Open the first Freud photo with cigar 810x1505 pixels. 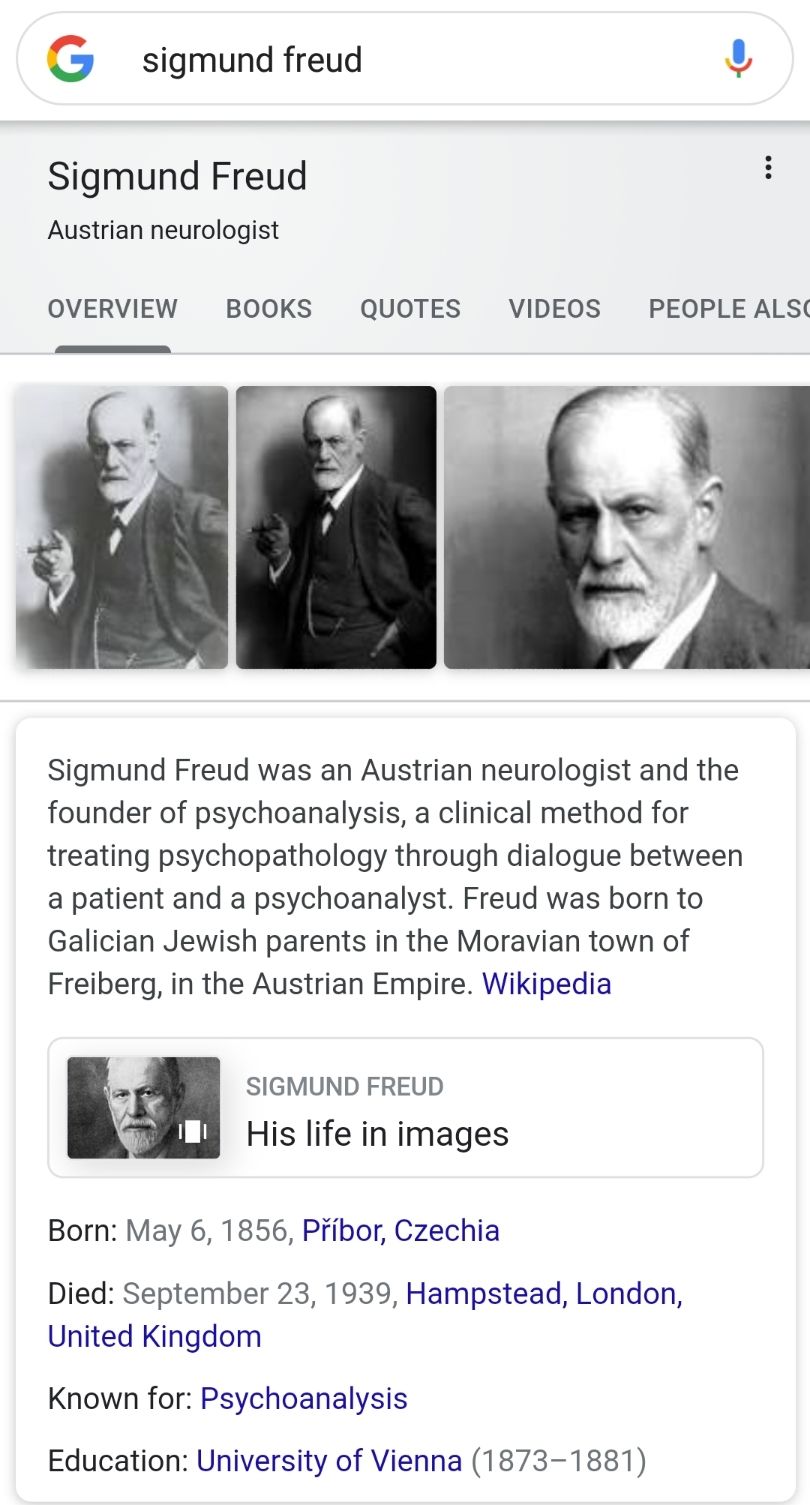(122, 527)
